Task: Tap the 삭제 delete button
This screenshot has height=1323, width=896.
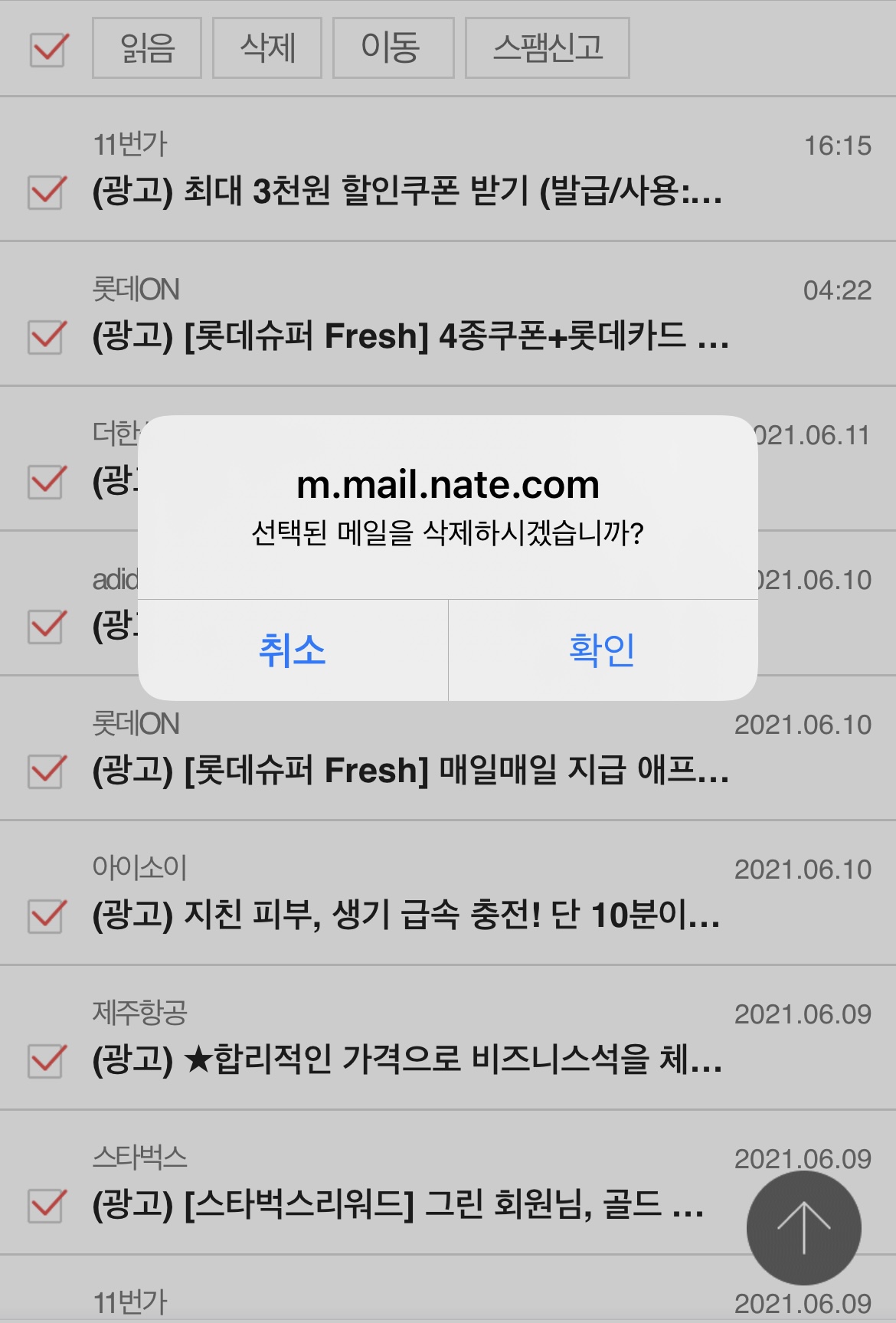Action: coord(267,48)
